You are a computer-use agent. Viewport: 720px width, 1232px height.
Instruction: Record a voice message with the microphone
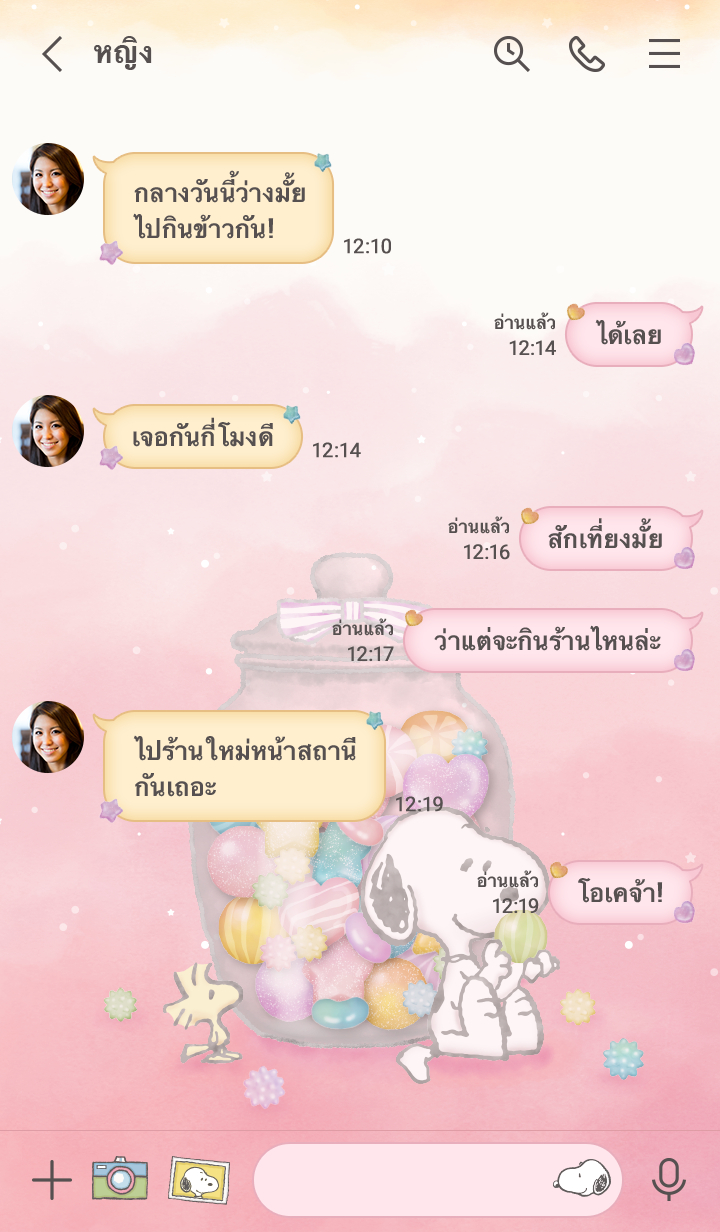[x=668, y=1180]
